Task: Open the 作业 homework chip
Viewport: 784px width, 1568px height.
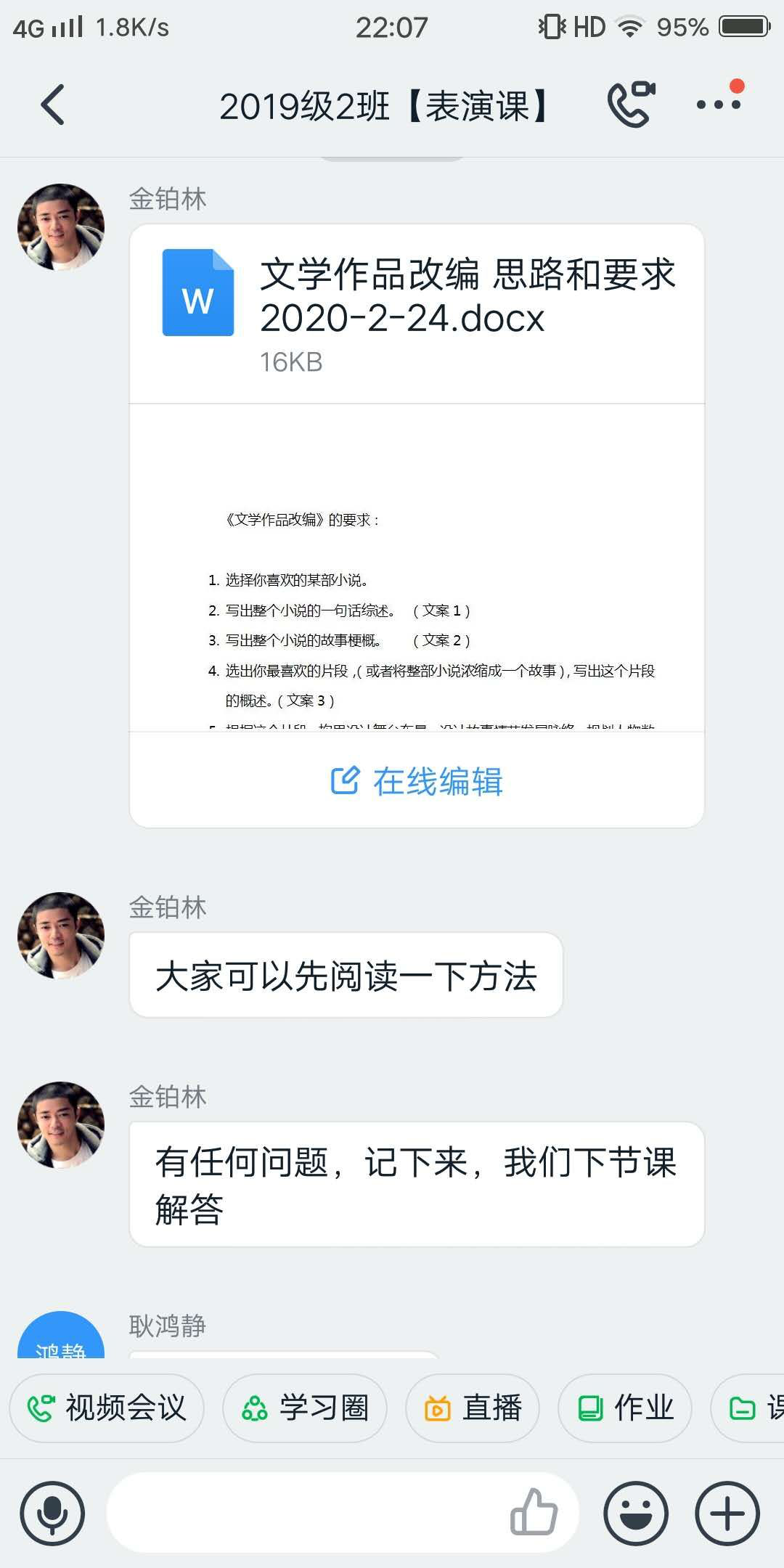Action: tap(624, 1408)
